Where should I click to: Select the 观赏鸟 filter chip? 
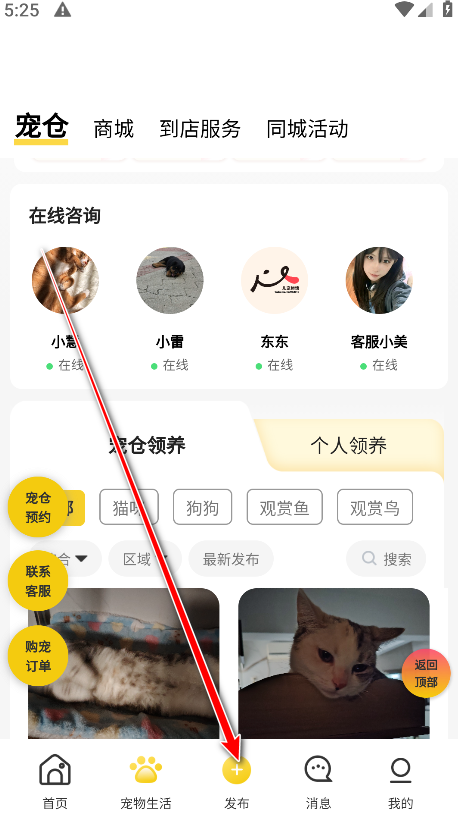(x=375, y=507)
